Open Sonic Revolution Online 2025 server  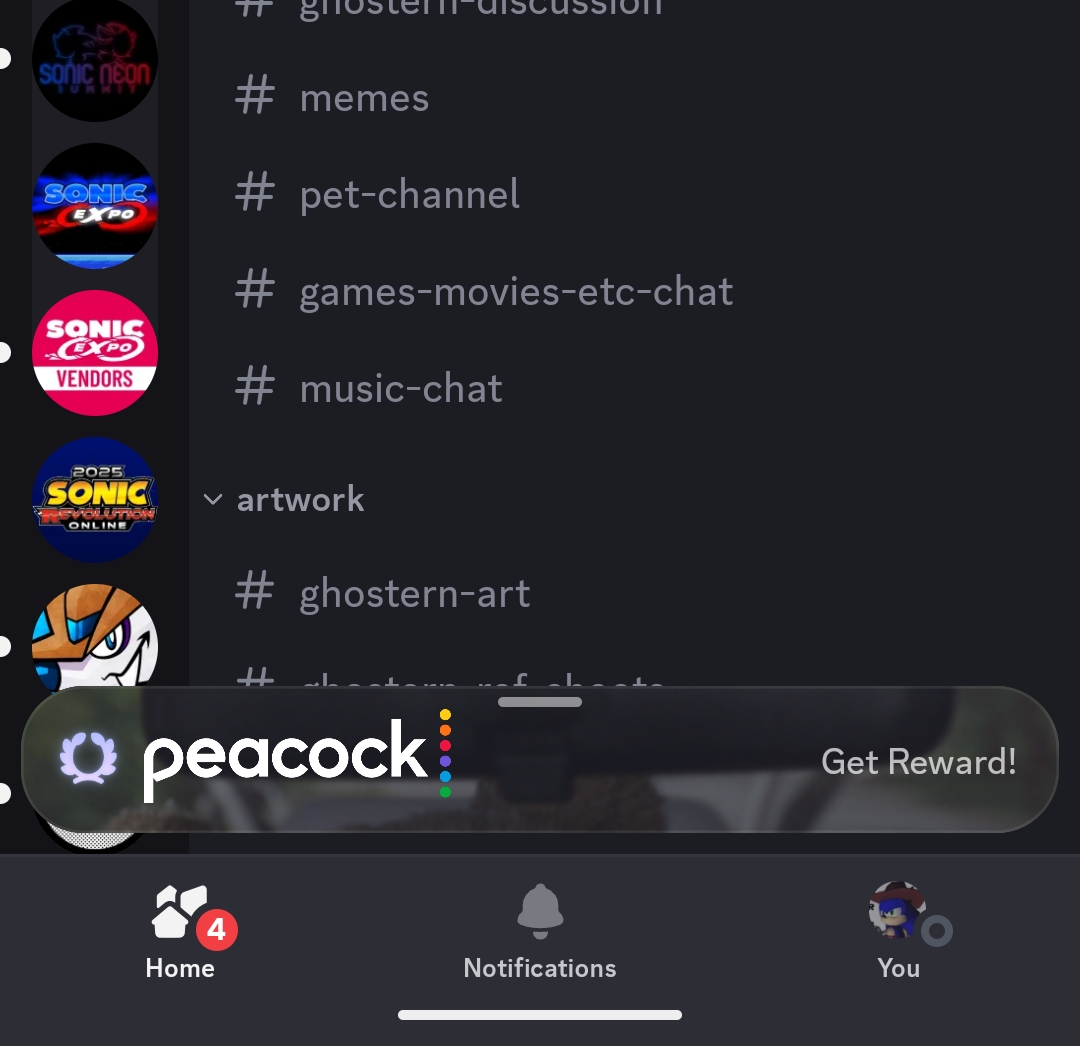pos(95,499)
